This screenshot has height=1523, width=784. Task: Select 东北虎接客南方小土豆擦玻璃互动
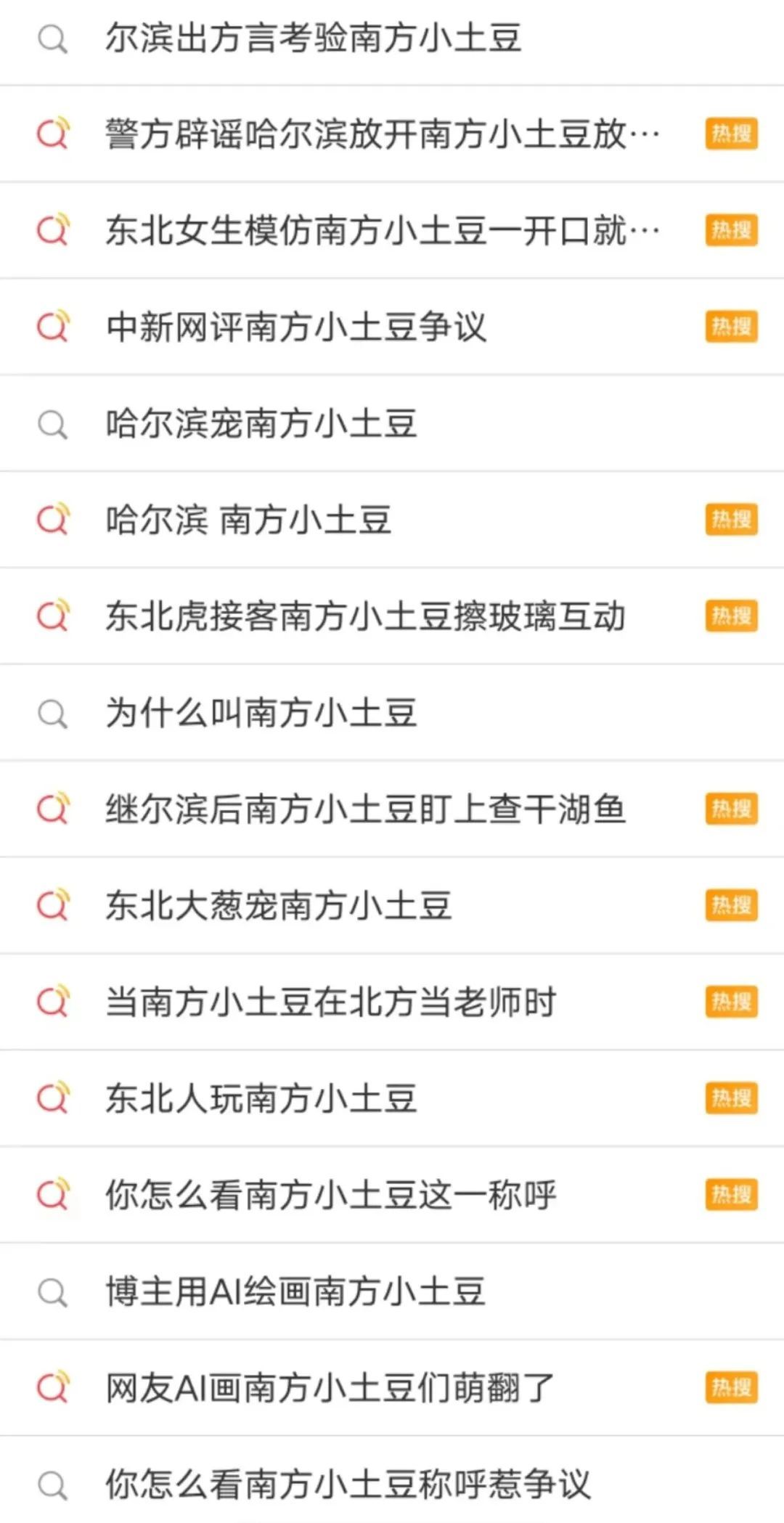pos(365,617)
